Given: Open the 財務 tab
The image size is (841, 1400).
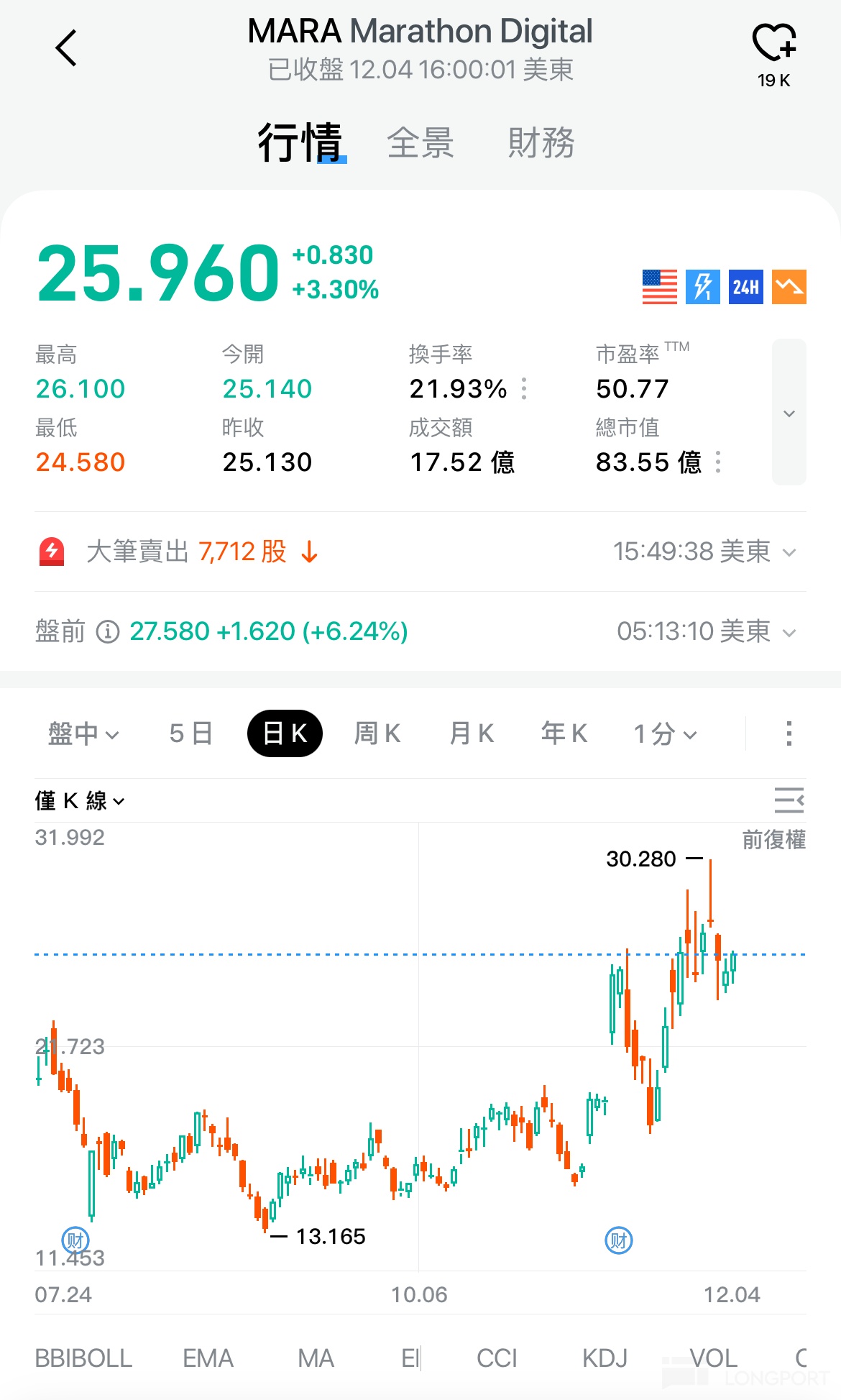Looking at the screenshot, I should tap(541, 142).
